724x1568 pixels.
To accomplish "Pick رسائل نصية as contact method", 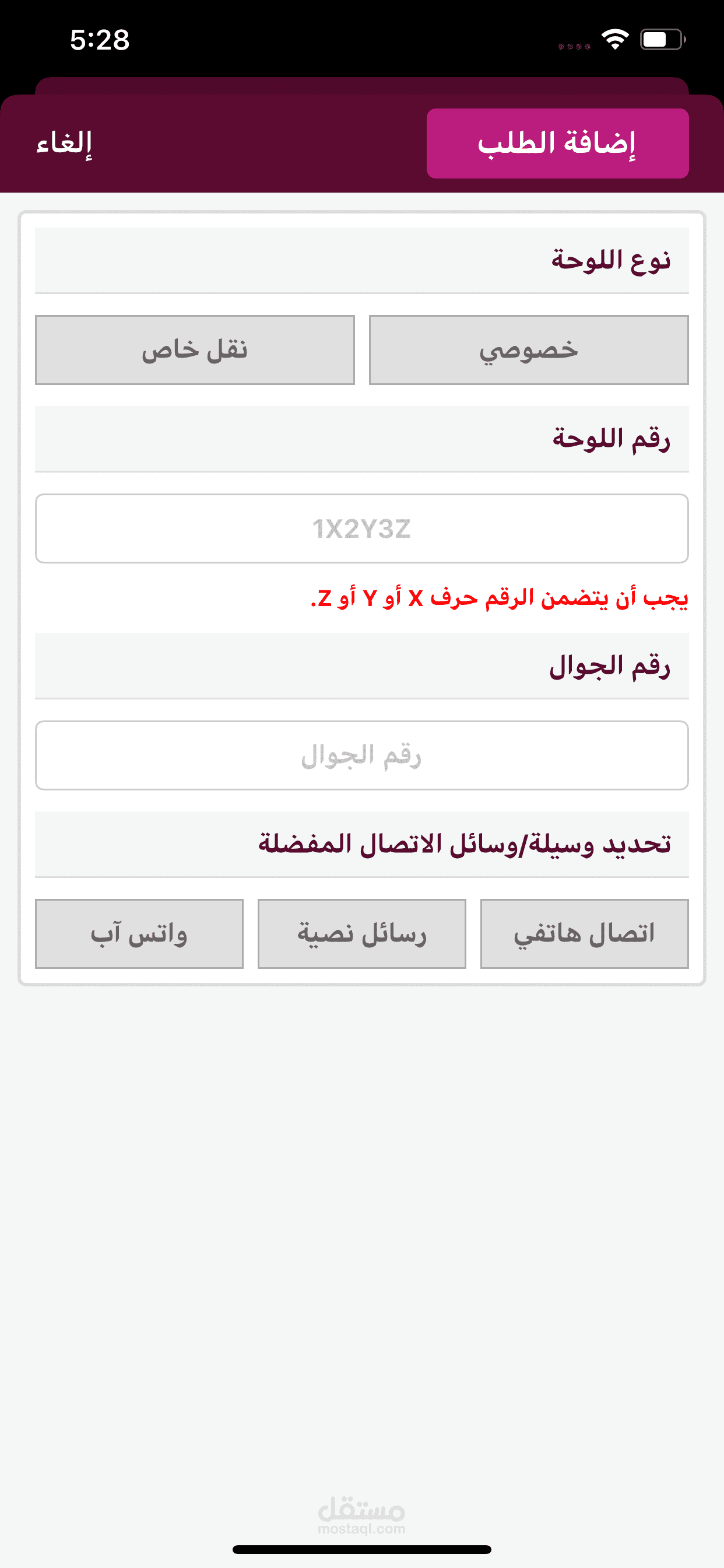I will pyautogui.click(x=361, y=934).
